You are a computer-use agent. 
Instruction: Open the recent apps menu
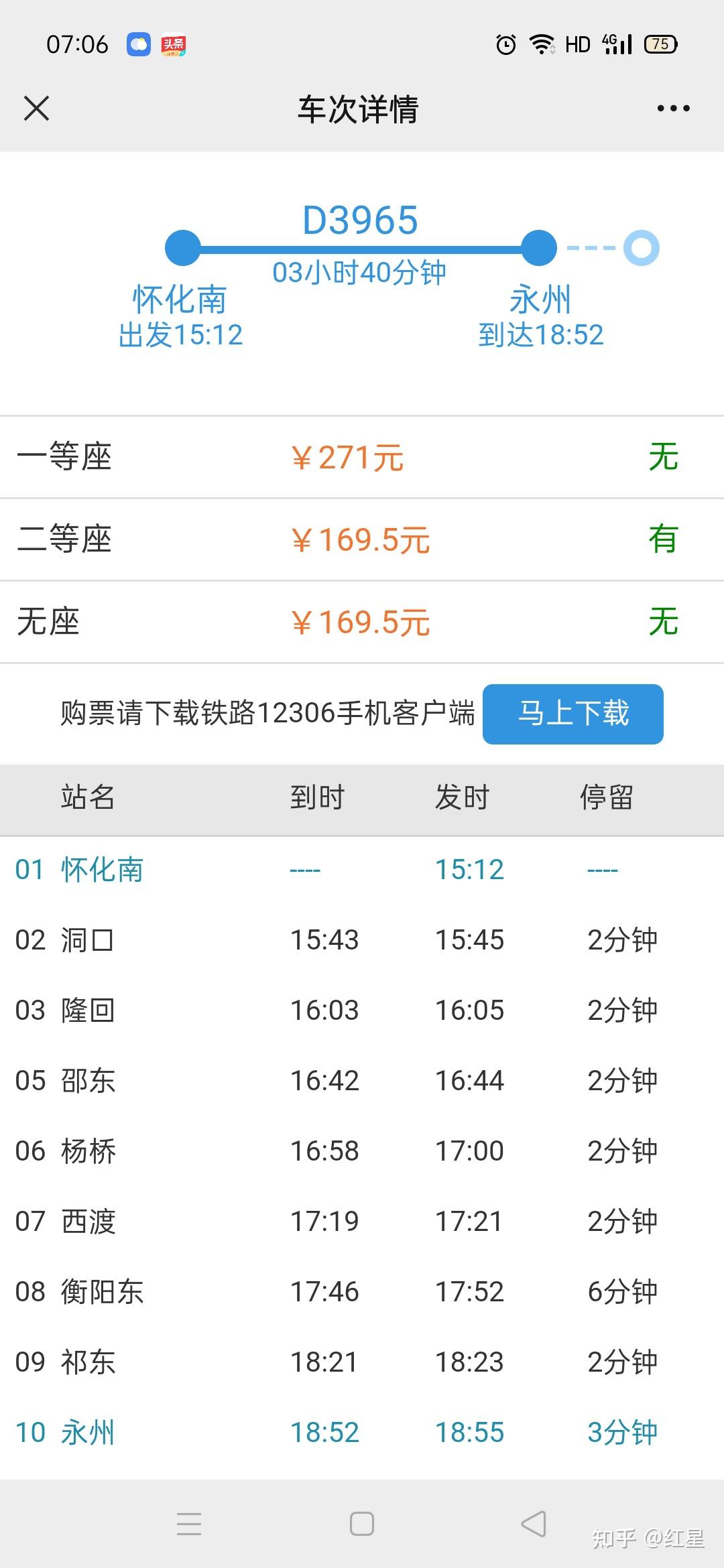(x=189, y=1524)
